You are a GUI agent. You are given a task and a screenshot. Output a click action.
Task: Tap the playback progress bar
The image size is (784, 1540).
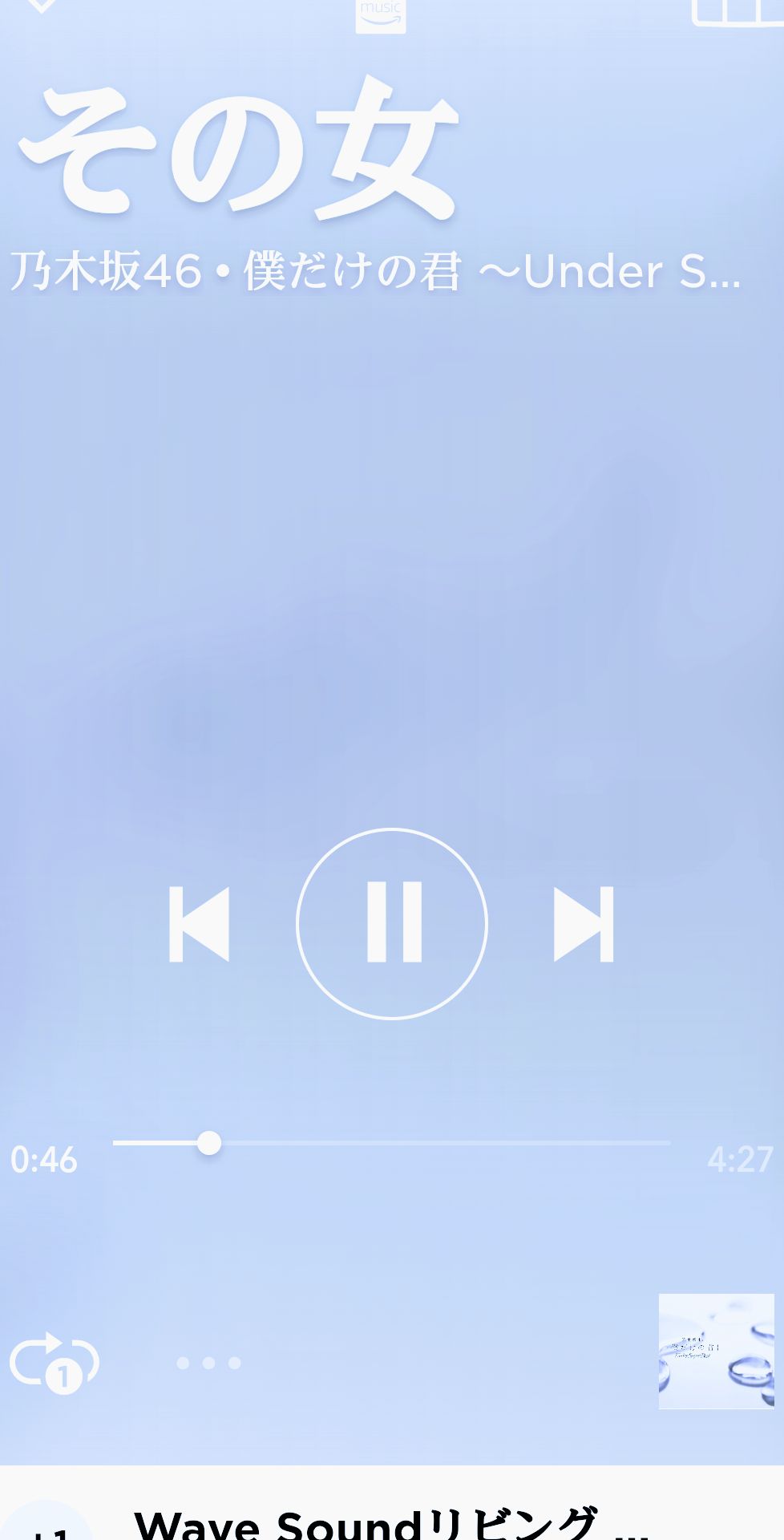[391, 1143]
